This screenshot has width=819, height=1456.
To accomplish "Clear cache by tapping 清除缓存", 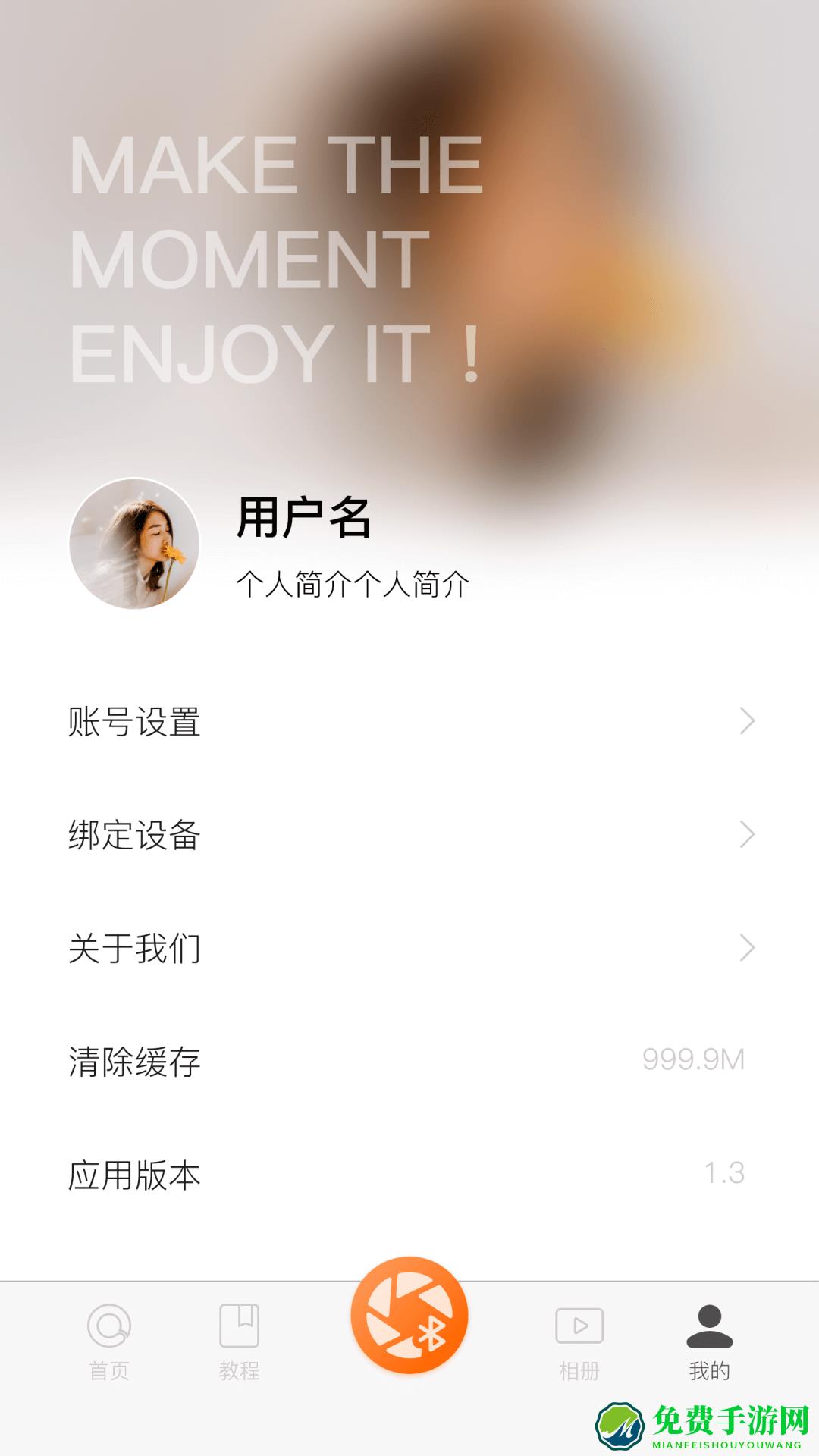I will click(136, 1060).
